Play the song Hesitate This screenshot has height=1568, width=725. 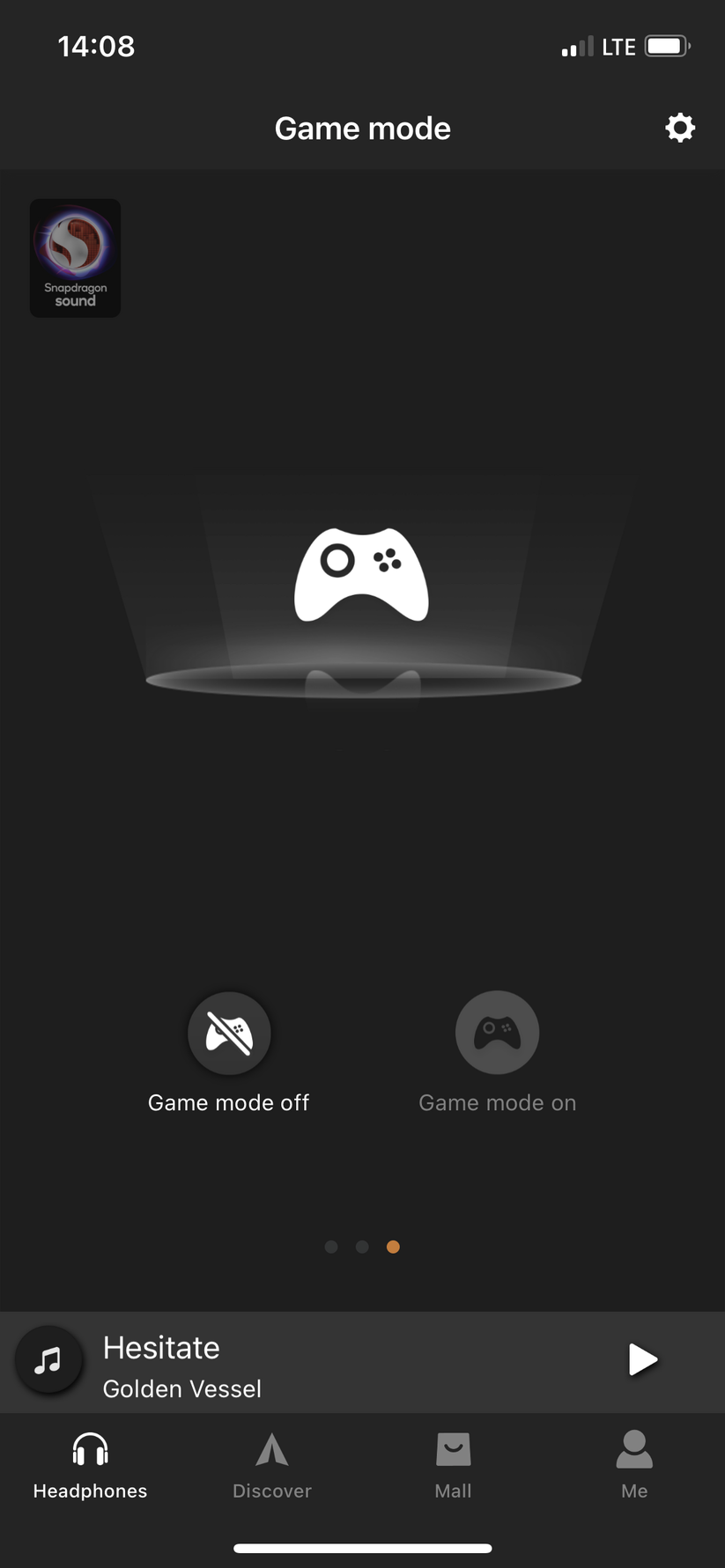click(642, 1359)
